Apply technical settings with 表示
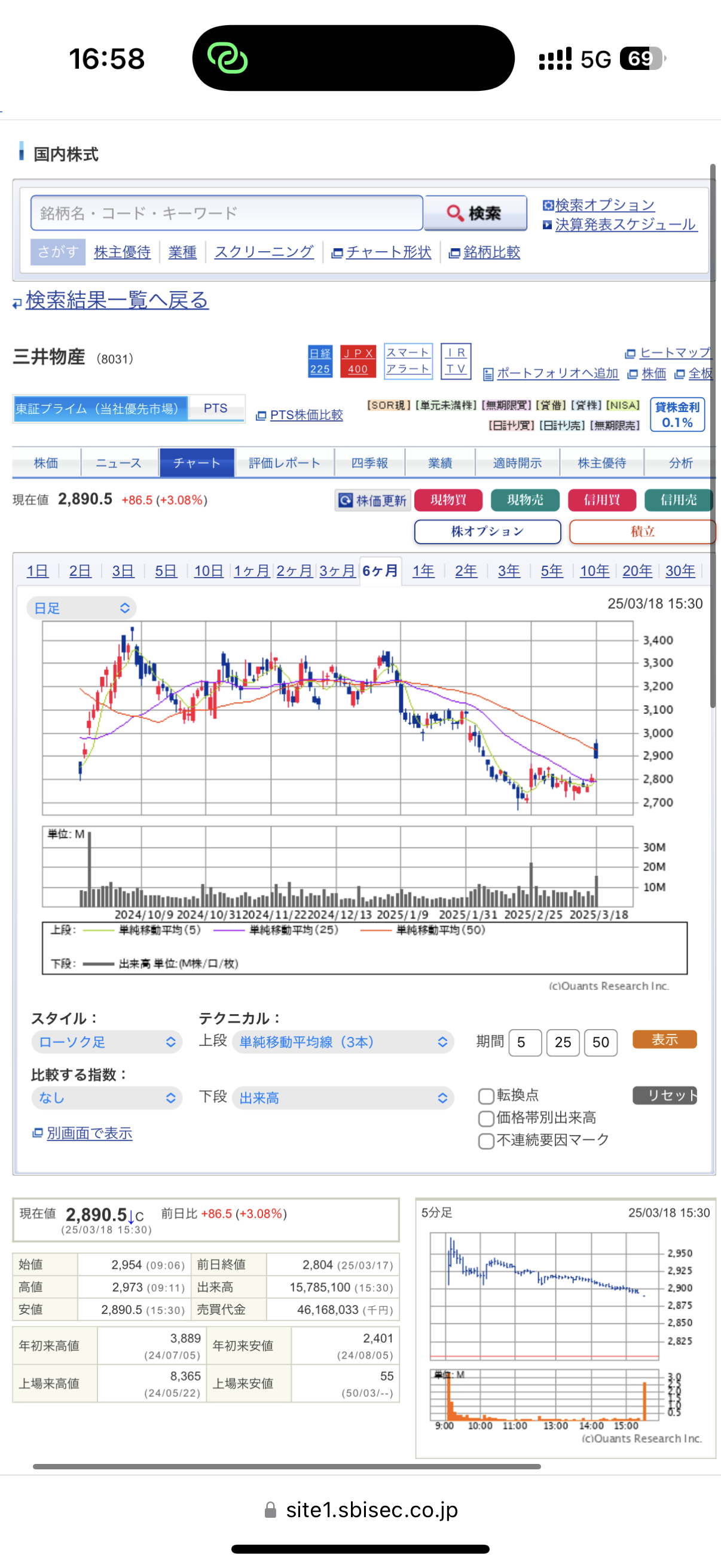Viewport: 721px width, 1568px height. pos(664,1039)
